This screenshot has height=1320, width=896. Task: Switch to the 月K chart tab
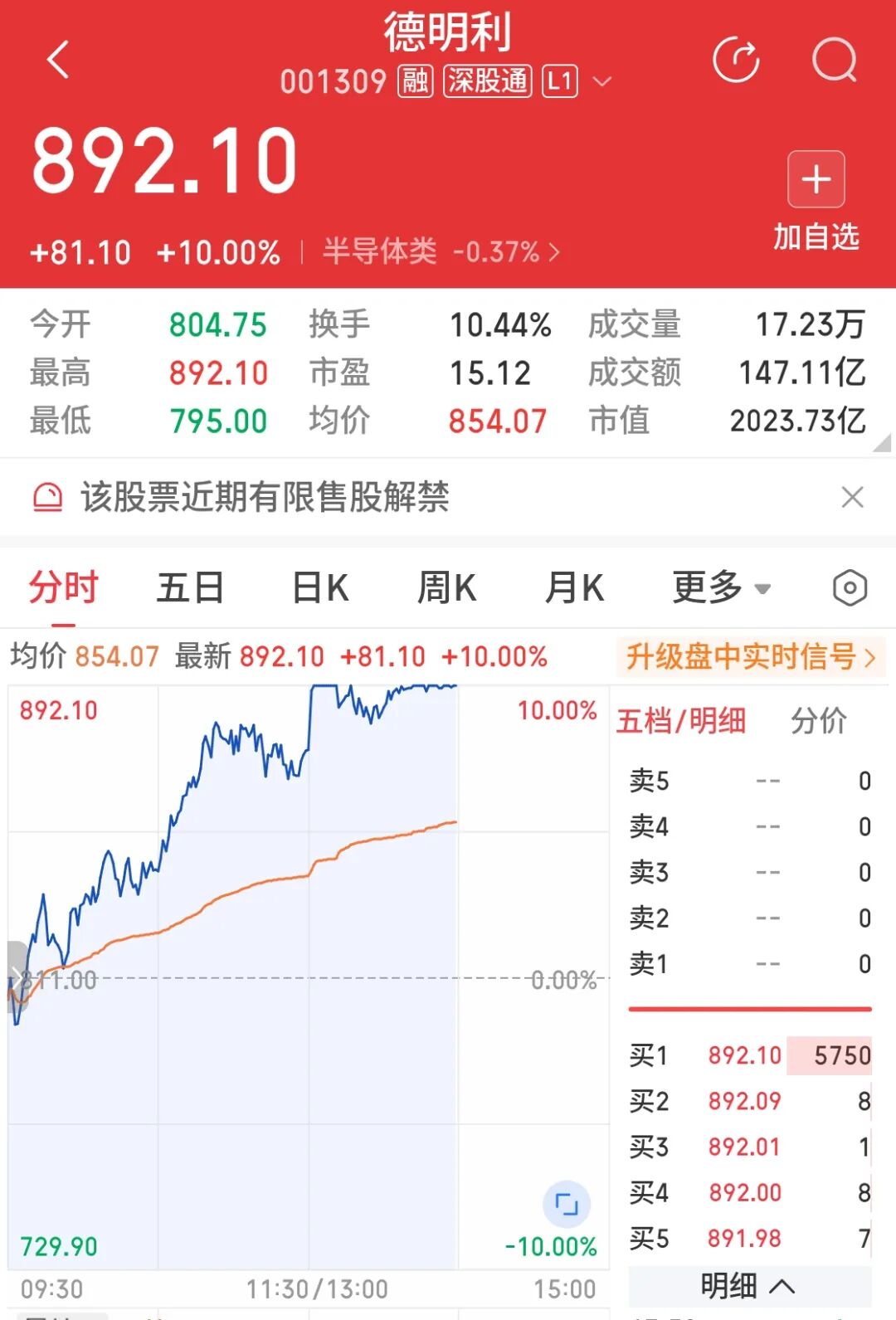point(574,588)
